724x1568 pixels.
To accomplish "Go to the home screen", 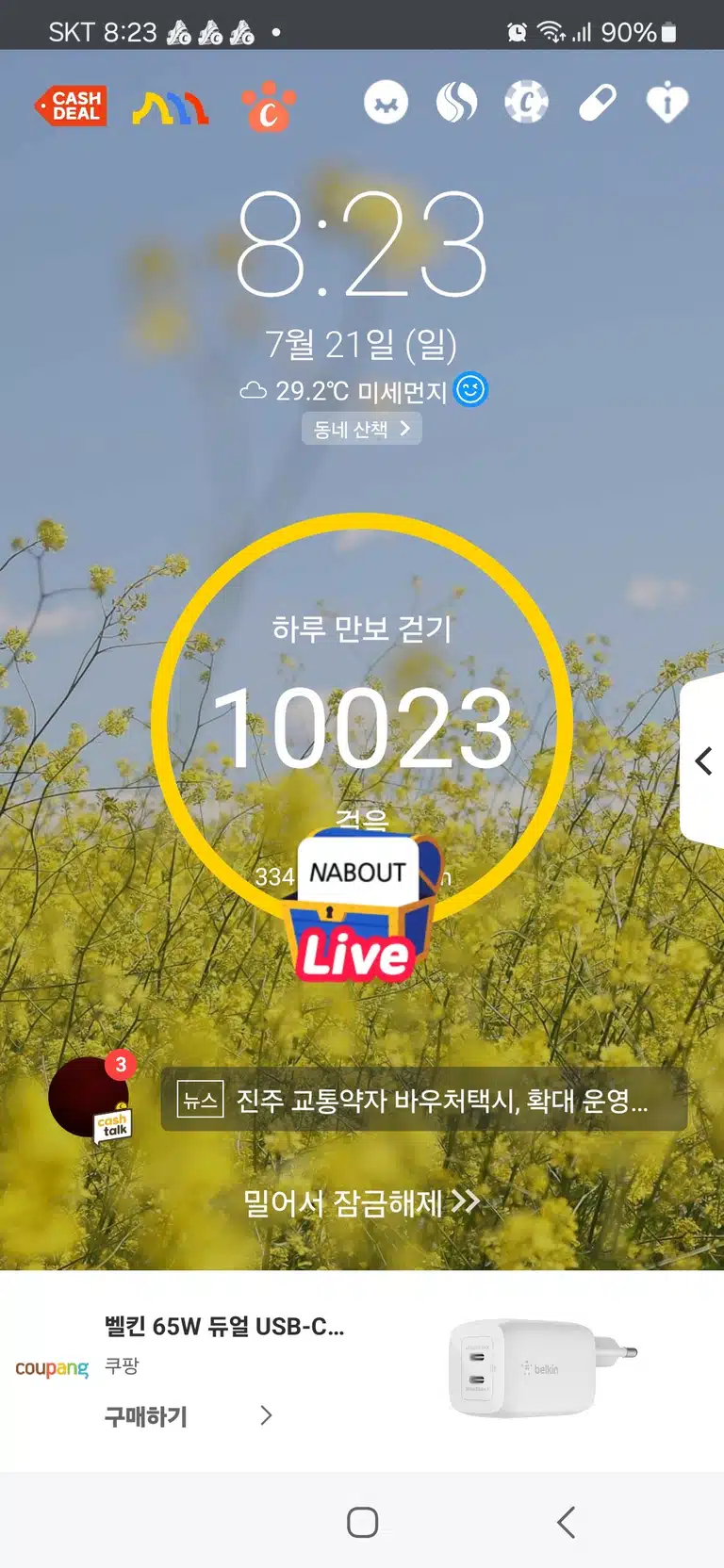I will (x=362, y=1522).
